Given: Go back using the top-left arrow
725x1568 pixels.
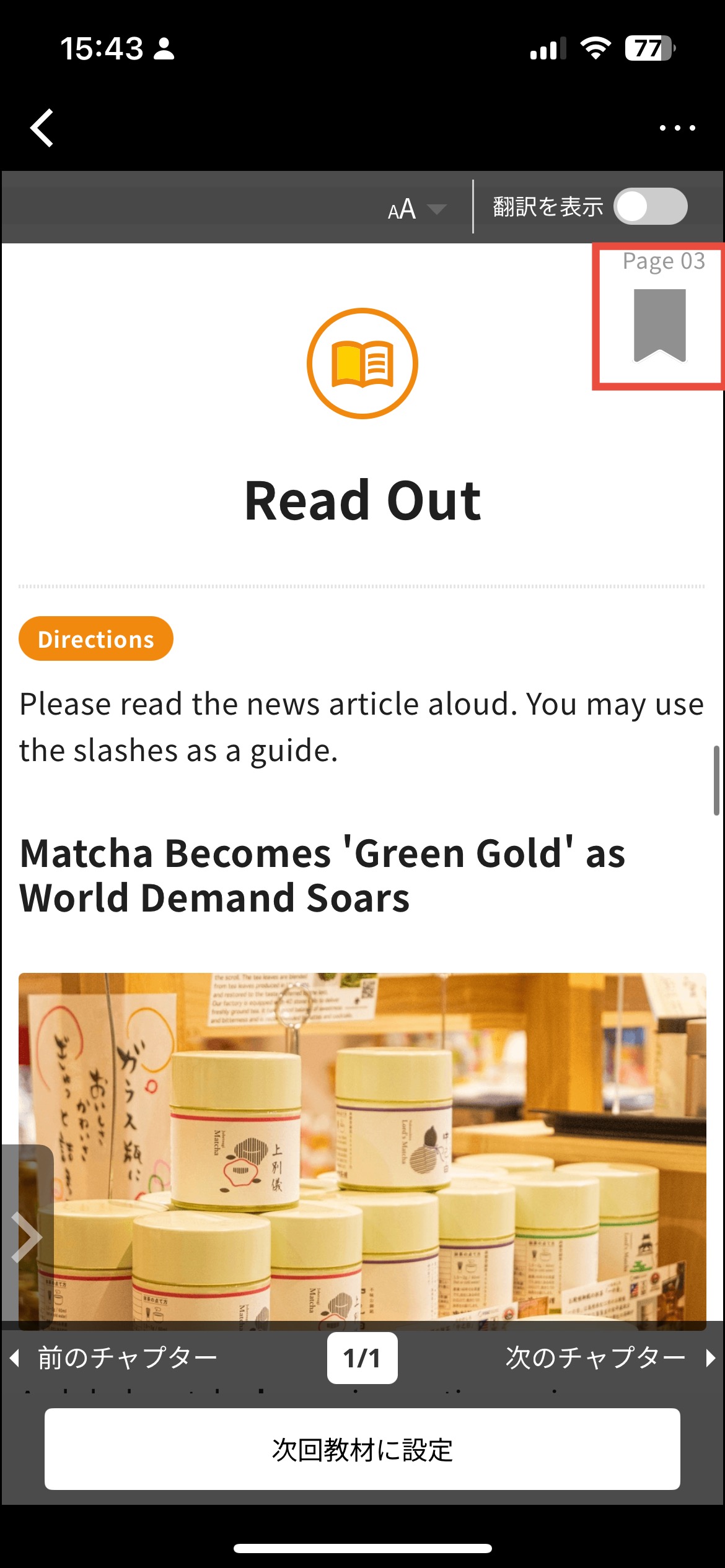Looking at the screenshot, I should 42,128.
